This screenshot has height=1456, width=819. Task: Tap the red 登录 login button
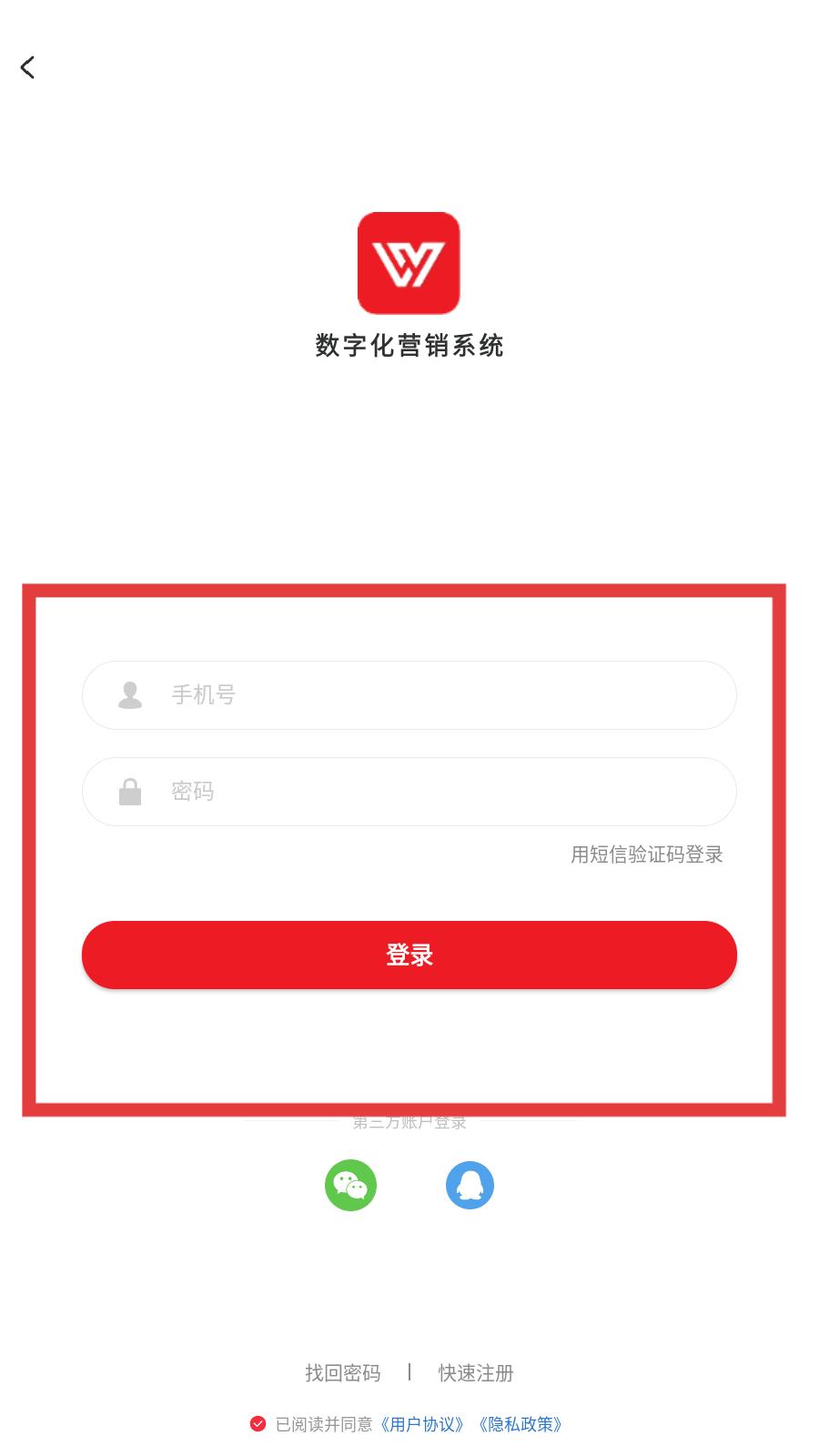pos(409,955)
